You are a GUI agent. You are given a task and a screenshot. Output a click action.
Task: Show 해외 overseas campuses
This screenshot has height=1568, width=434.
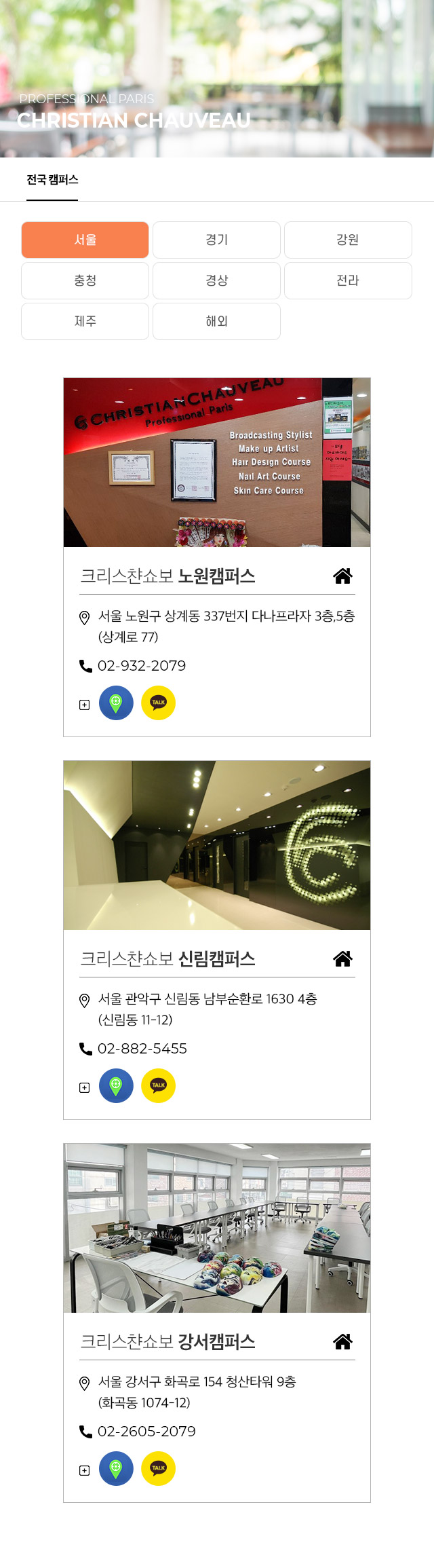[x=216, y=321]
